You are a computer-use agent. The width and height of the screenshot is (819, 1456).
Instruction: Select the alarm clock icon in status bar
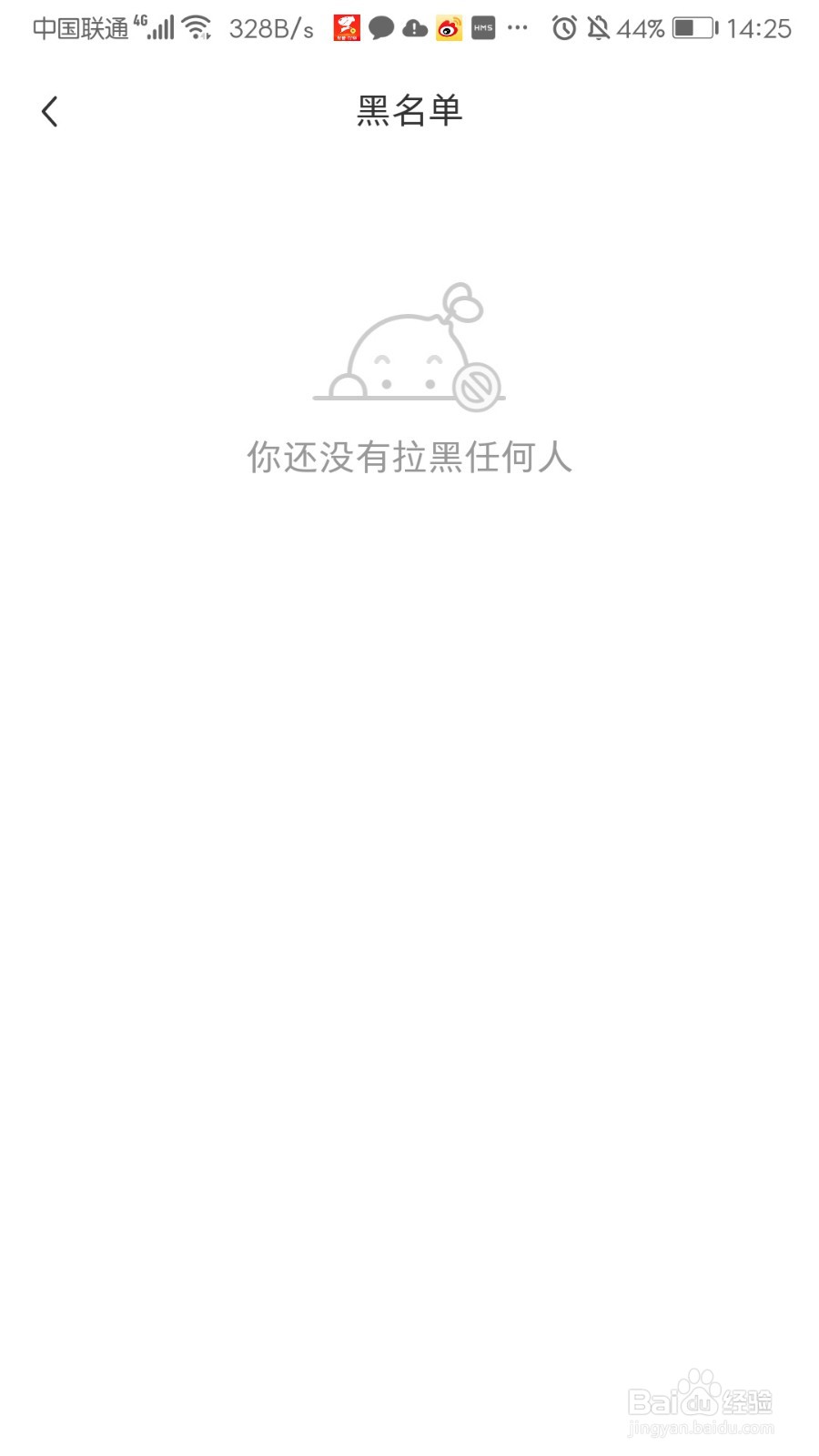[x=563, y=28]
